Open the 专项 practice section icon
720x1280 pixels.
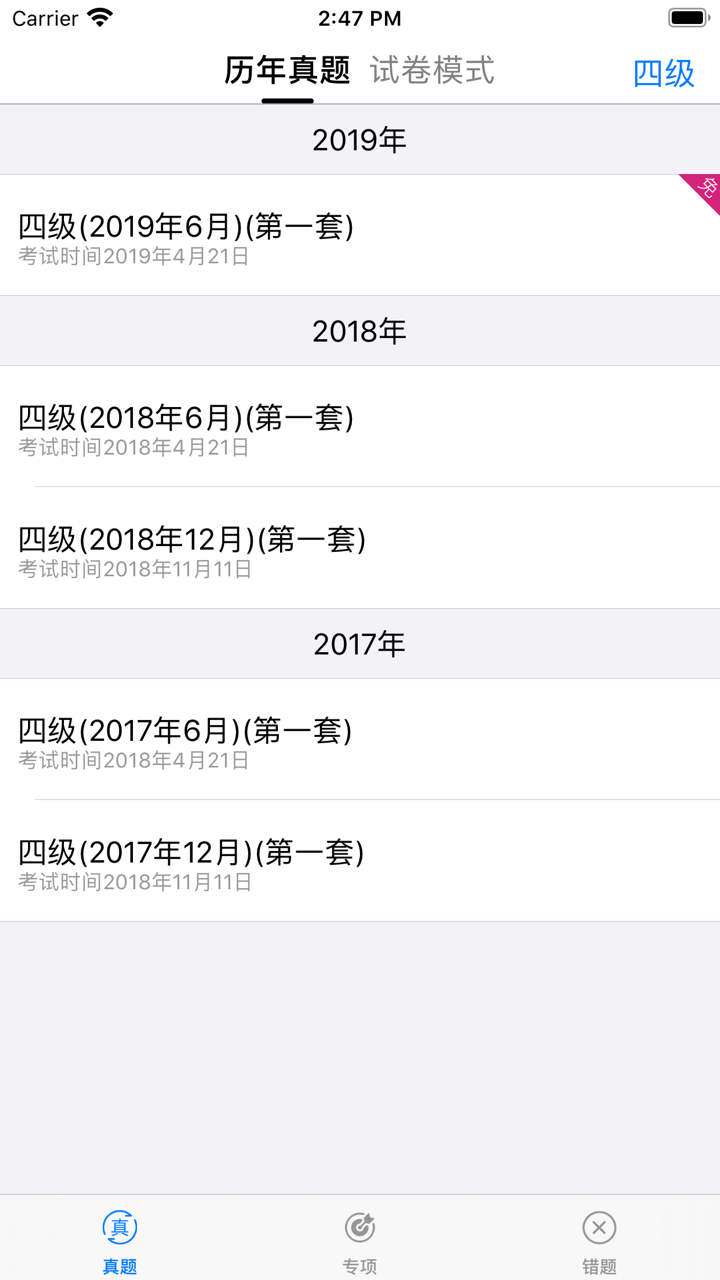click(x=359, y=1227)
